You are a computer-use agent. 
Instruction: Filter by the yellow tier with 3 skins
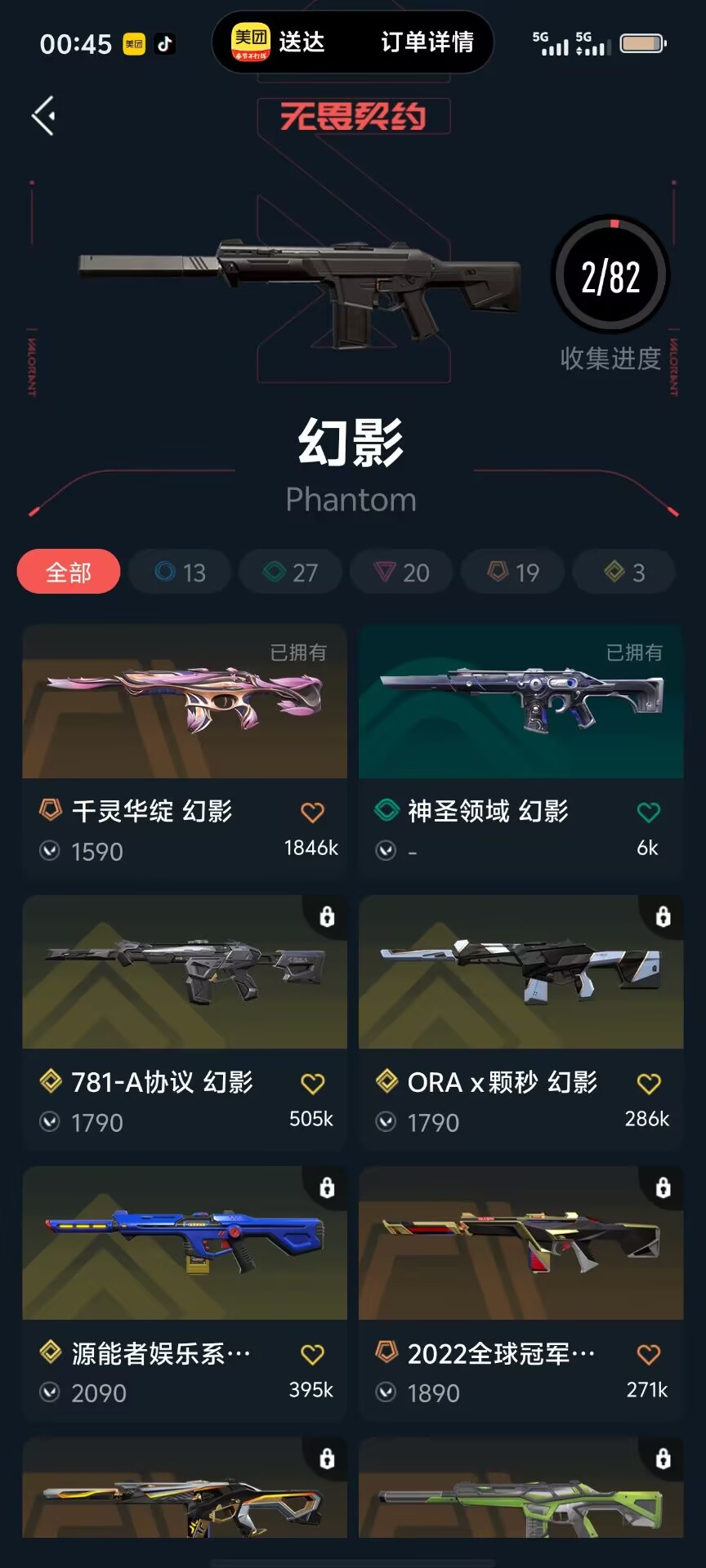[x=624, y=572]
